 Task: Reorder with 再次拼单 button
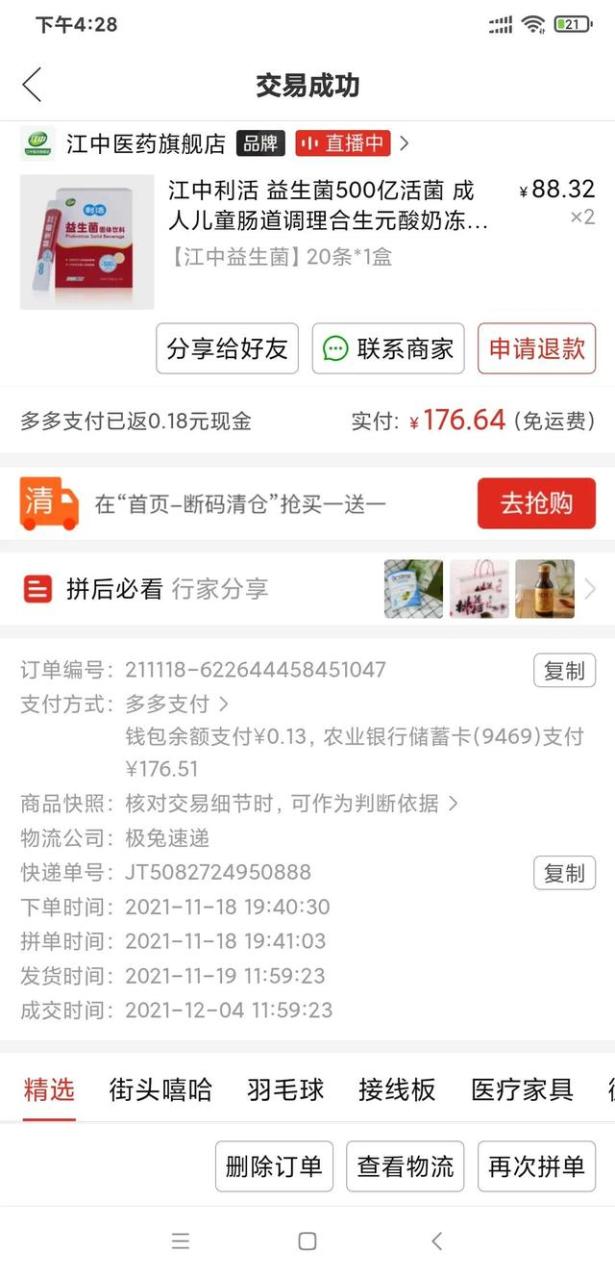pos(536,1166)
